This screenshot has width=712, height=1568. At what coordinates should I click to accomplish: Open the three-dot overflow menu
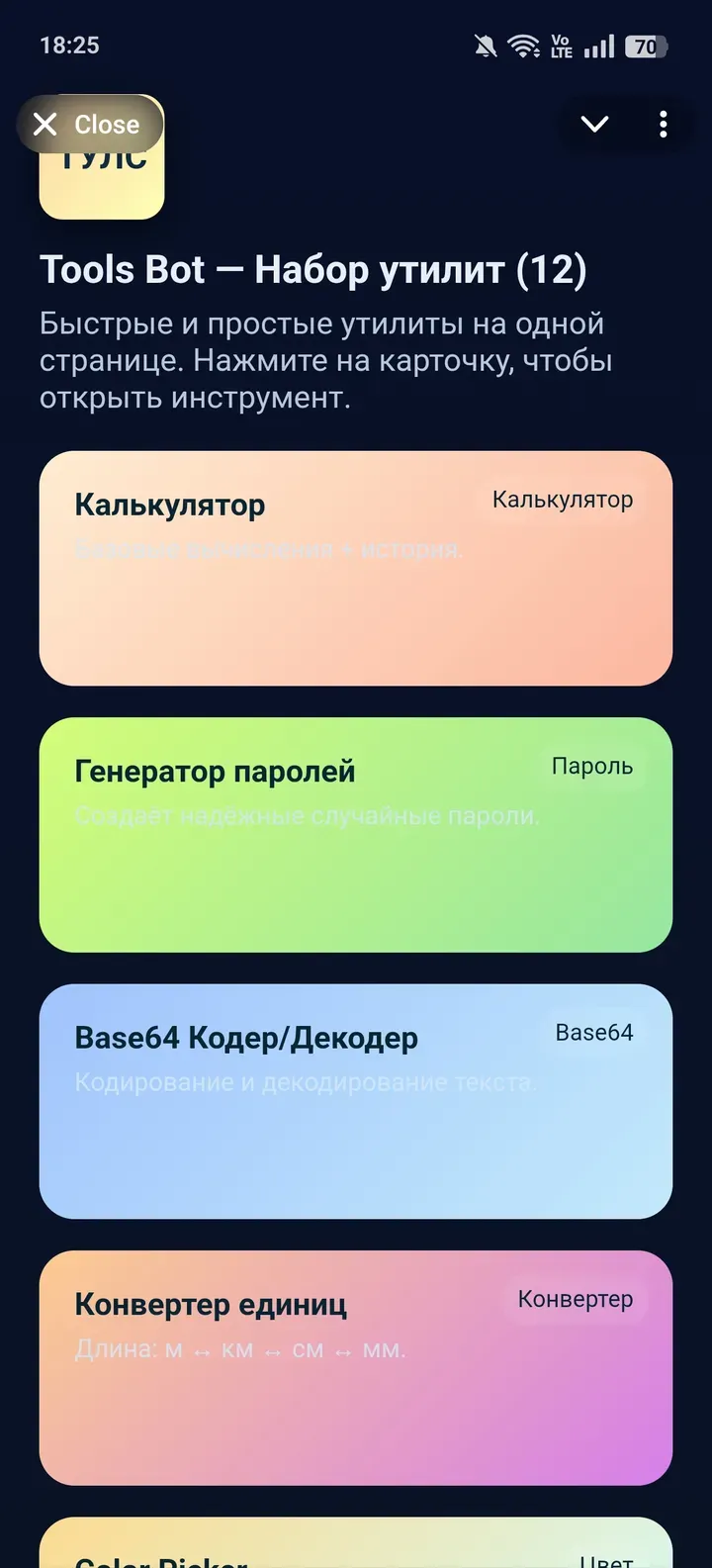pos(663,124)
